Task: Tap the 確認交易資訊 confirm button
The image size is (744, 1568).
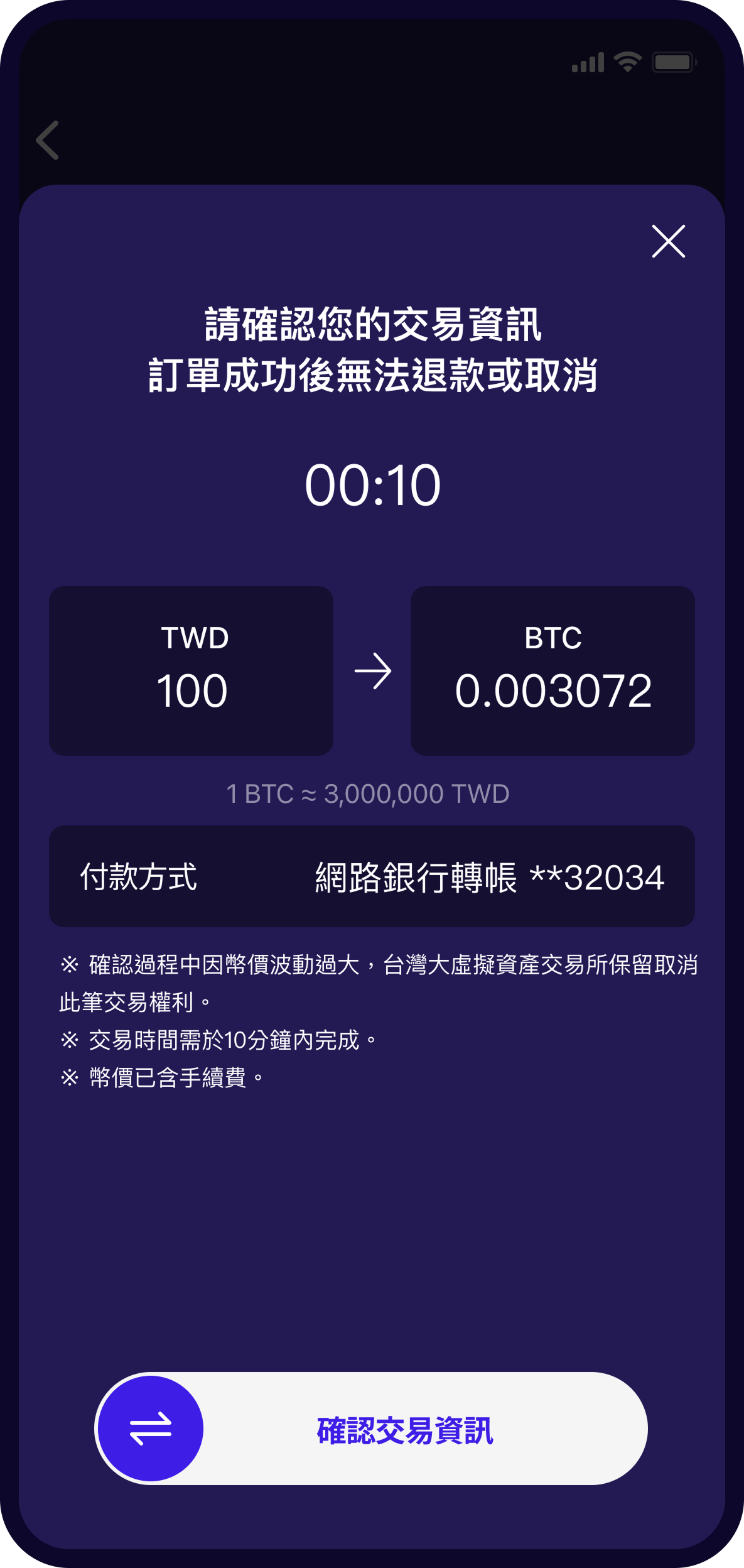Action: tap(371, 1429)
